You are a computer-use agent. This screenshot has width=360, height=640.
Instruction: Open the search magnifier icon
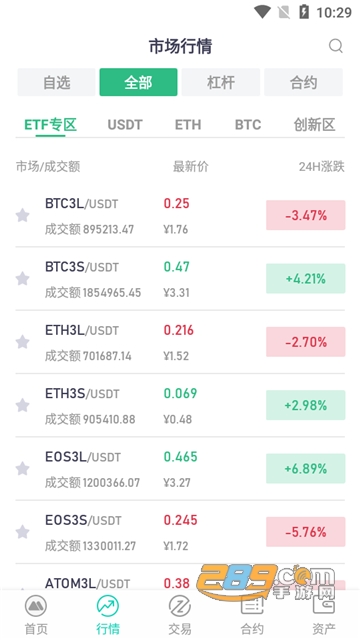pyautogui.click(x=336, y=46)
